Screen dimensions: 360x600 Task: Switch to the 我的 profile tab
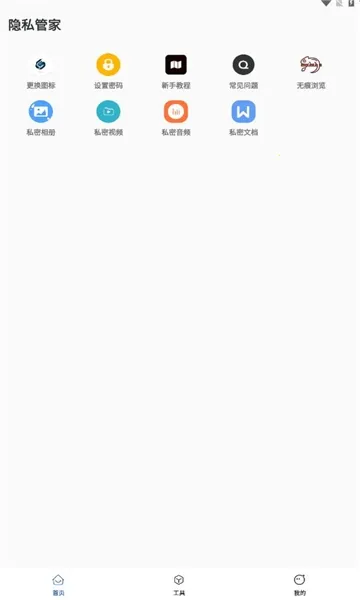coord(300,585)
